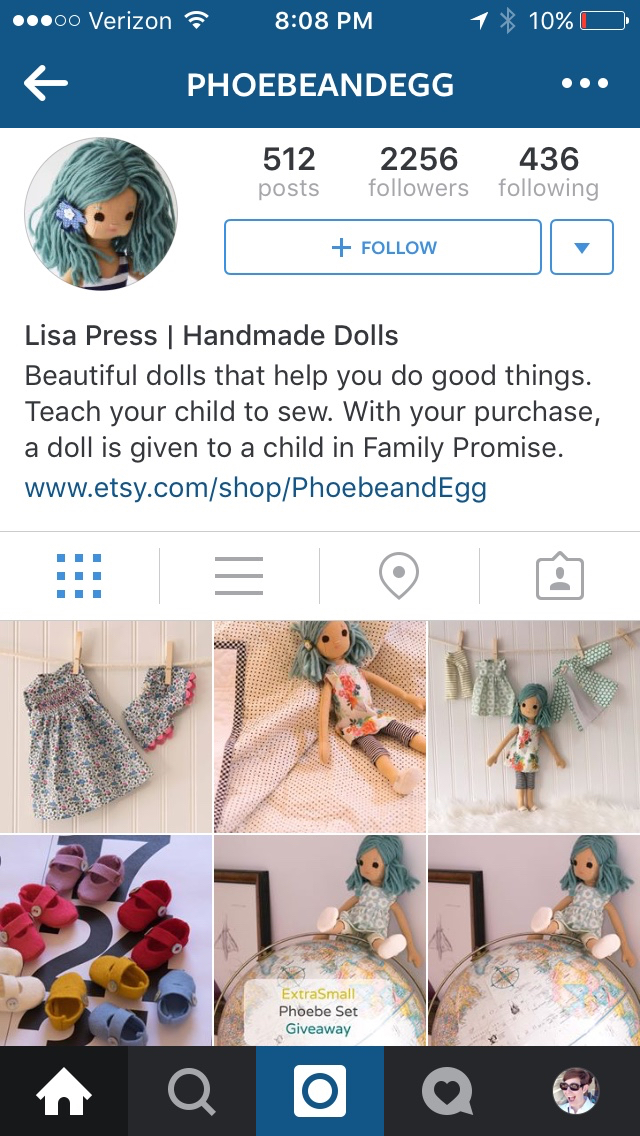Image resolution: width=640 pixels, height=1136 pixels.
Task: Expand the suggested accounts dropdown arrow
Action: pos(581,247)
